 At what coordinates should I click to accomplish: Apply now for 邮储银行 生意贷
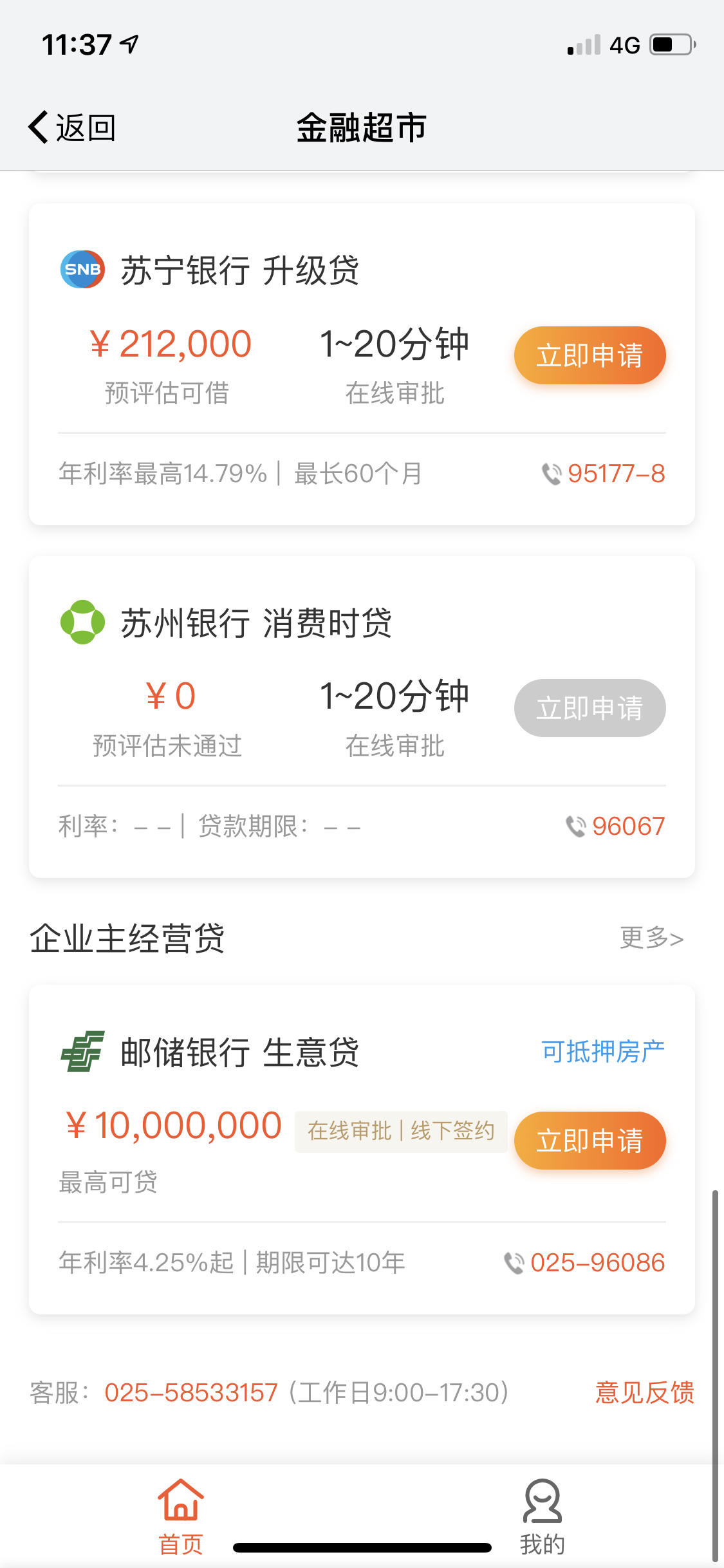pyautogui.click(x=589, y=1141)
